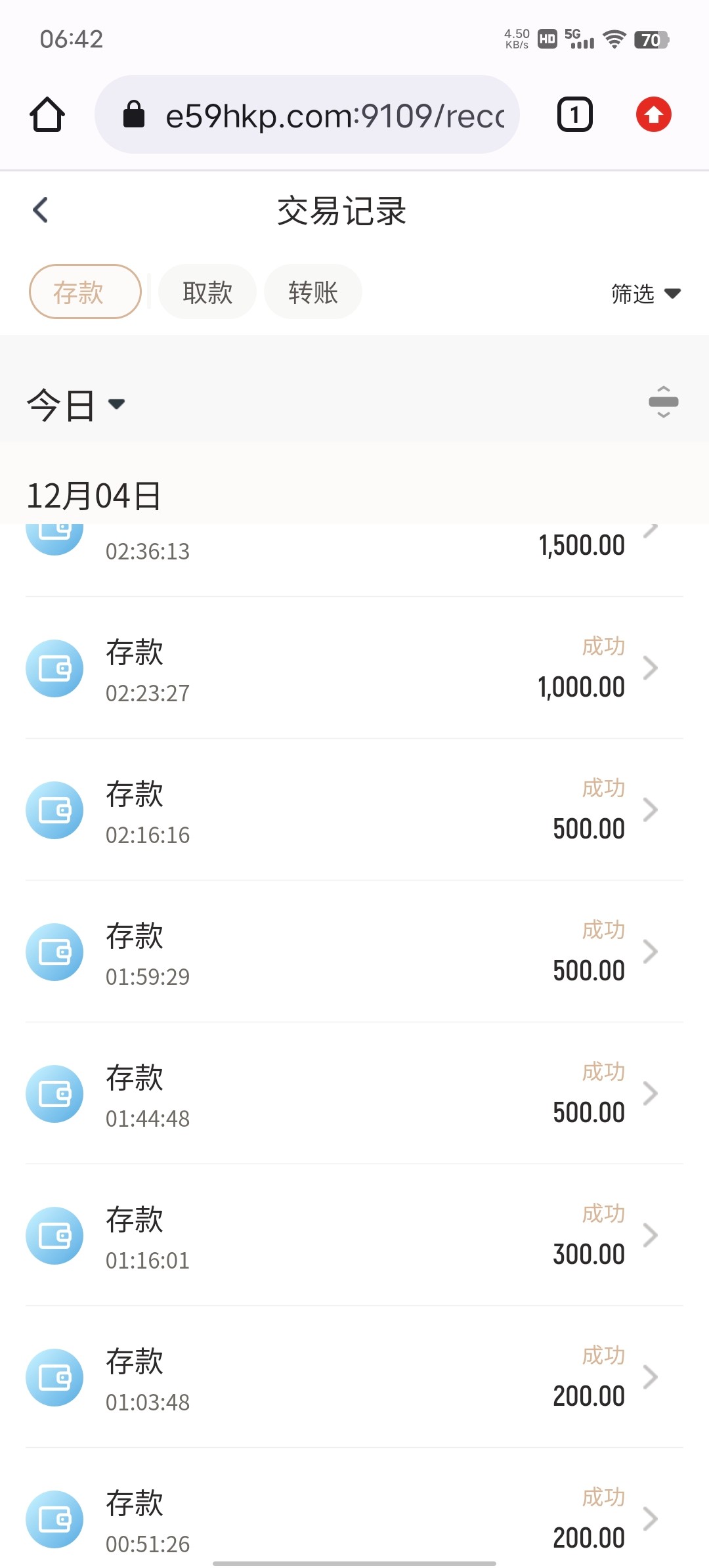View 300.00 deposit at 01:16:01
Image resolution: width=709 pixels, height=1568 pixels.
(354, 1236)
